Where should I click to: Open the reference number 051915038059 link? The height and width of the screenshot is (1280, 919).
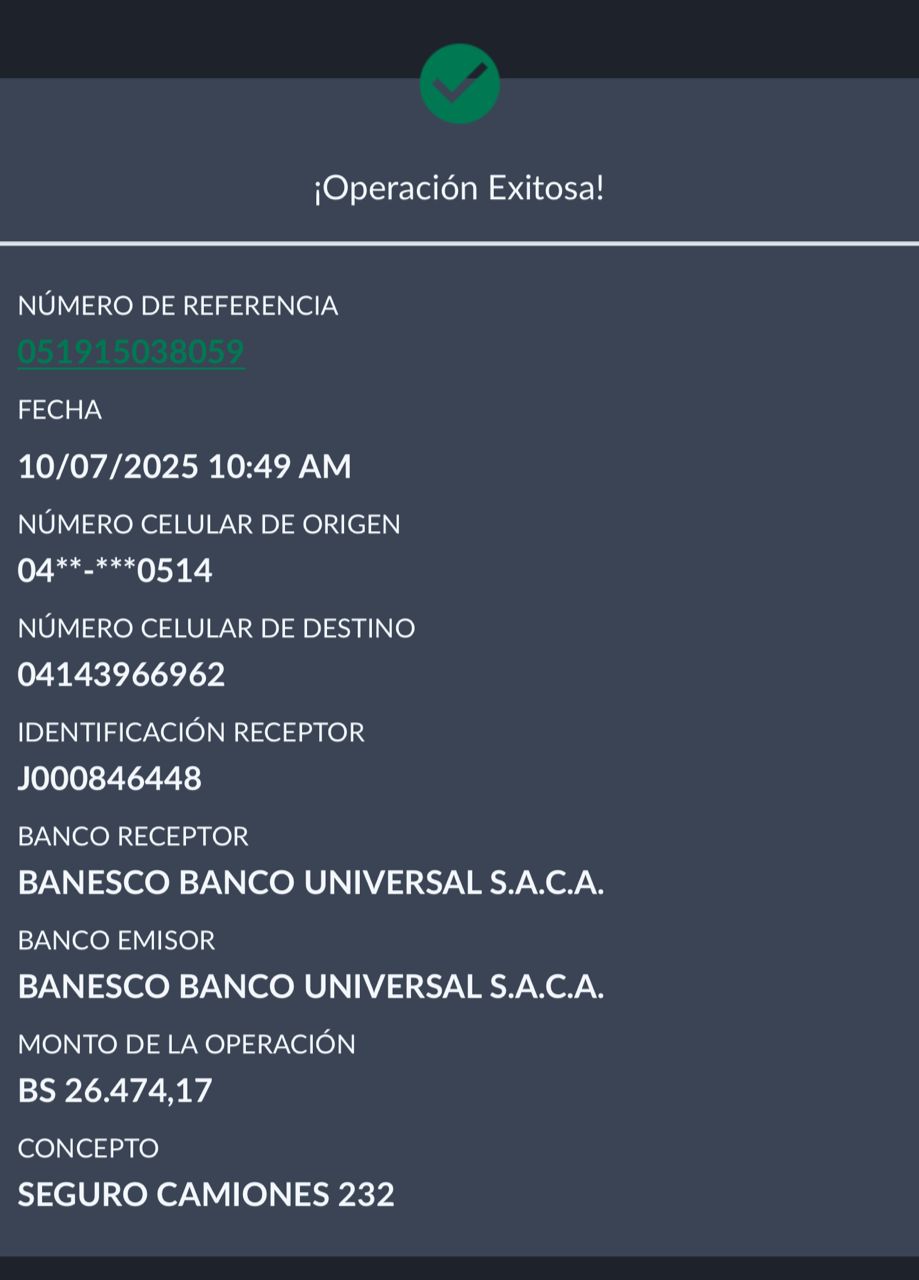[x=131, y=353]
